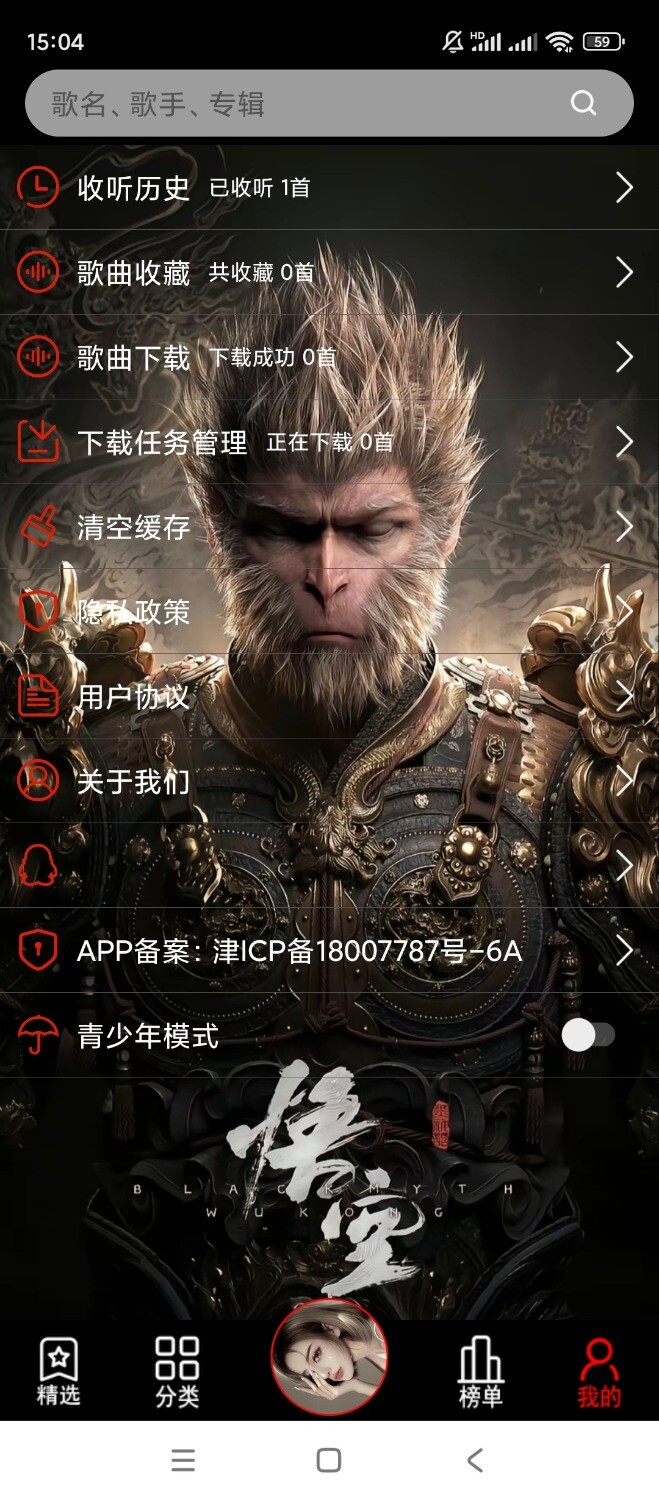Select the 我的 tab
This screenshot has width=659, height=1500.
pos(598,1372)
